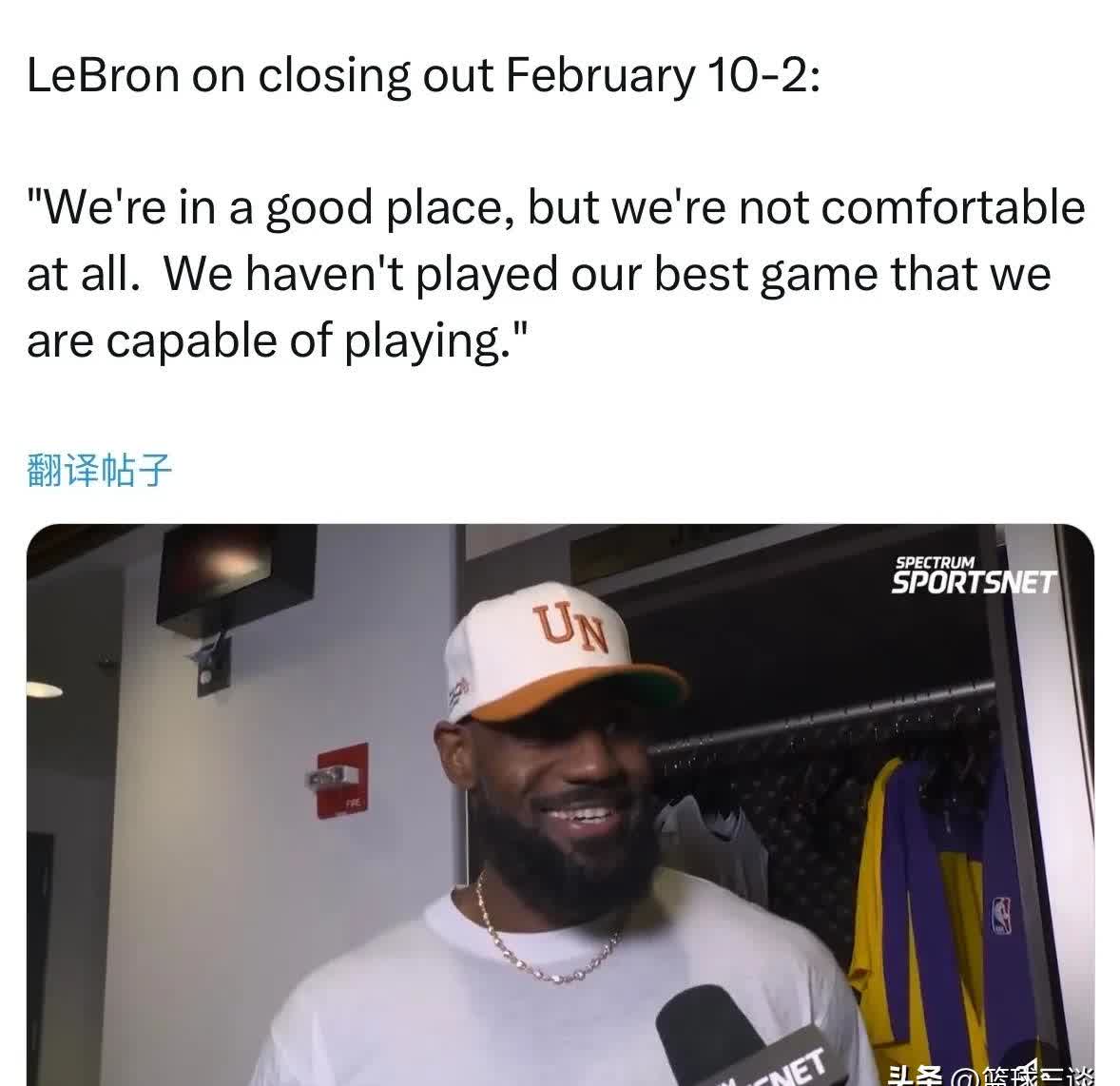Image resolution: width=1120 pixels, height=1086 pixels.
Task: Open the LeBron interview video
Action: (x=559, y=804)
